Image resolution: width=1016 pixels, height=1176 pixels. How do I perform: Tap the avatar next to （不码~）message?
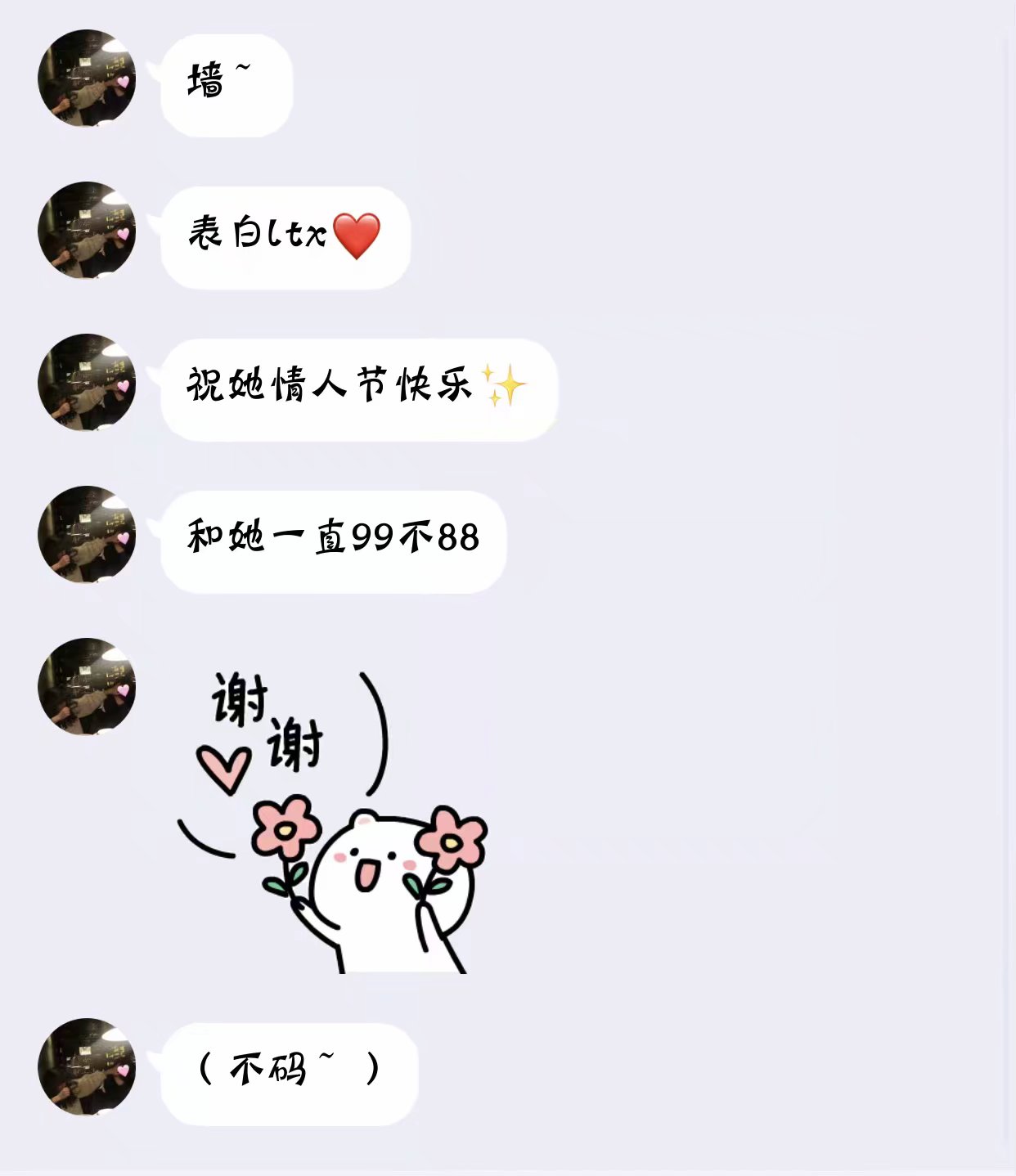(87, 1066)
